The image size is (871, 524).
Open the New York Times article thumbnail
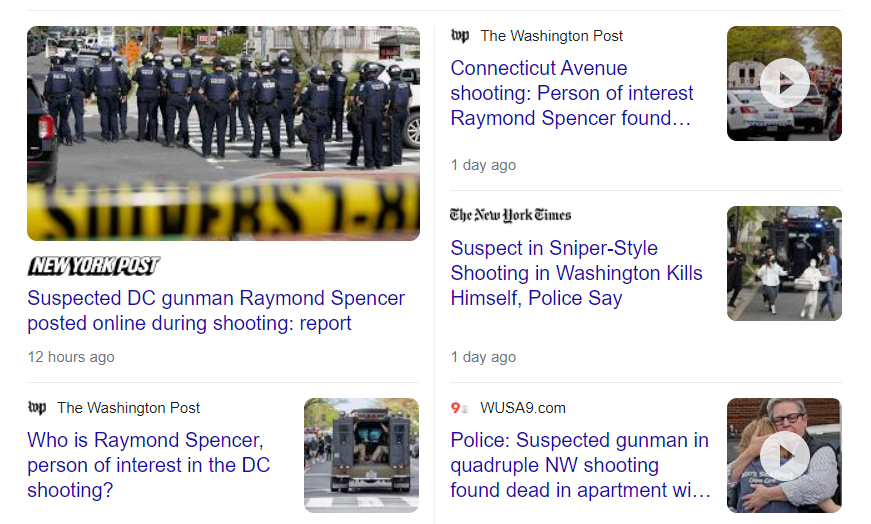point(784,263)
